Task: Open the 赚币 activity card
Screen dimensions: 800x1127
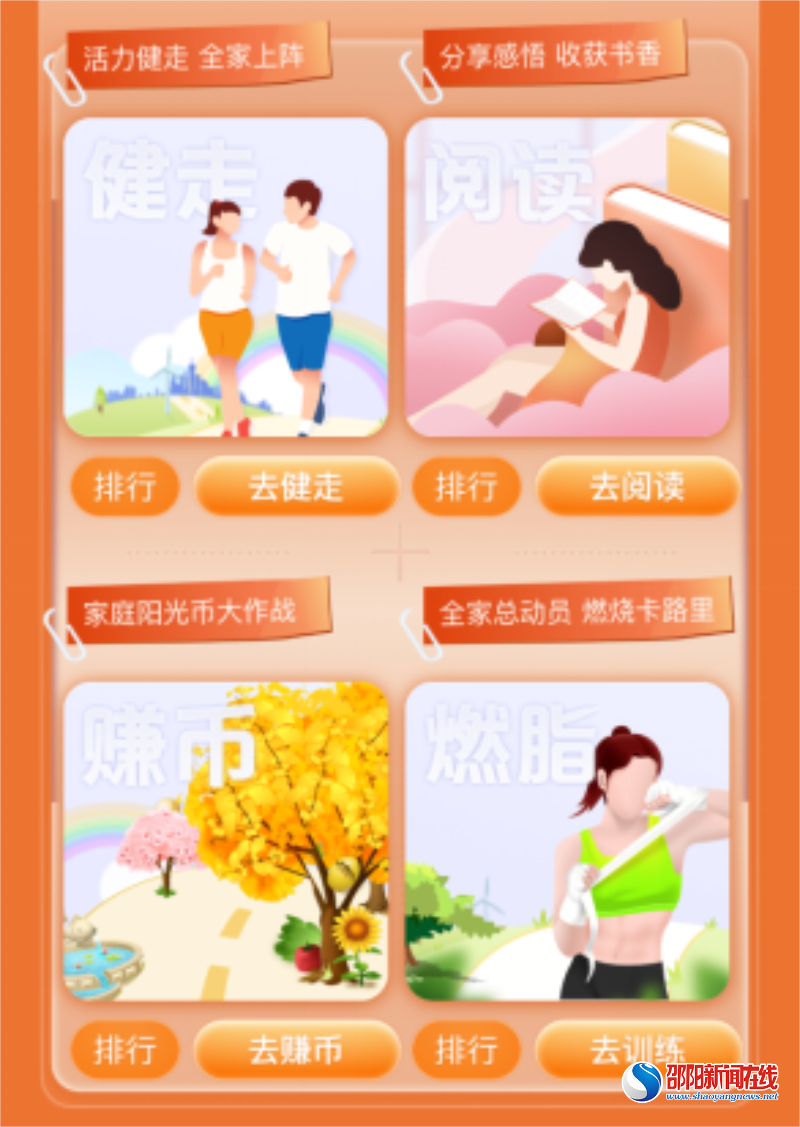Action: point(226,841)
